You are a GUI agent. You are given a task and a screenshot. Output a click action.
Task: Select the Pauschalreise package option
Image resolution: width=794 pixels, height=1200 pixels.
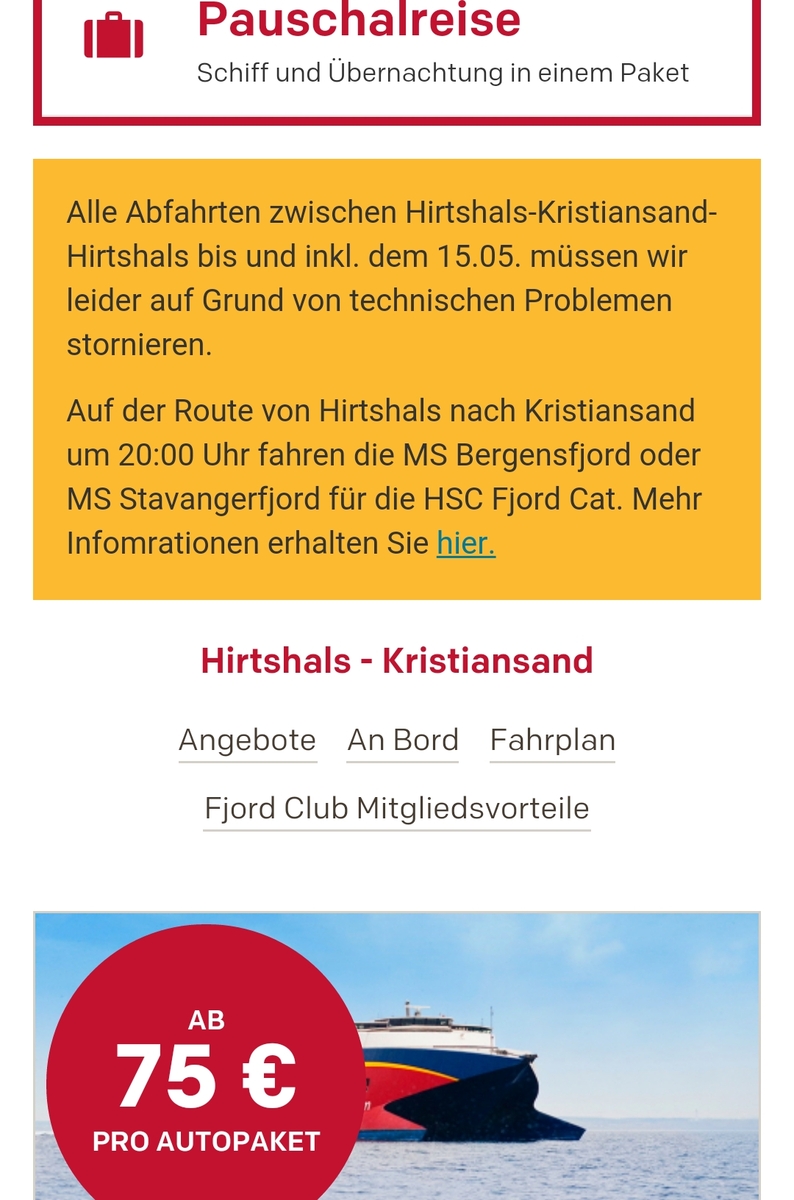pos(397,50)
